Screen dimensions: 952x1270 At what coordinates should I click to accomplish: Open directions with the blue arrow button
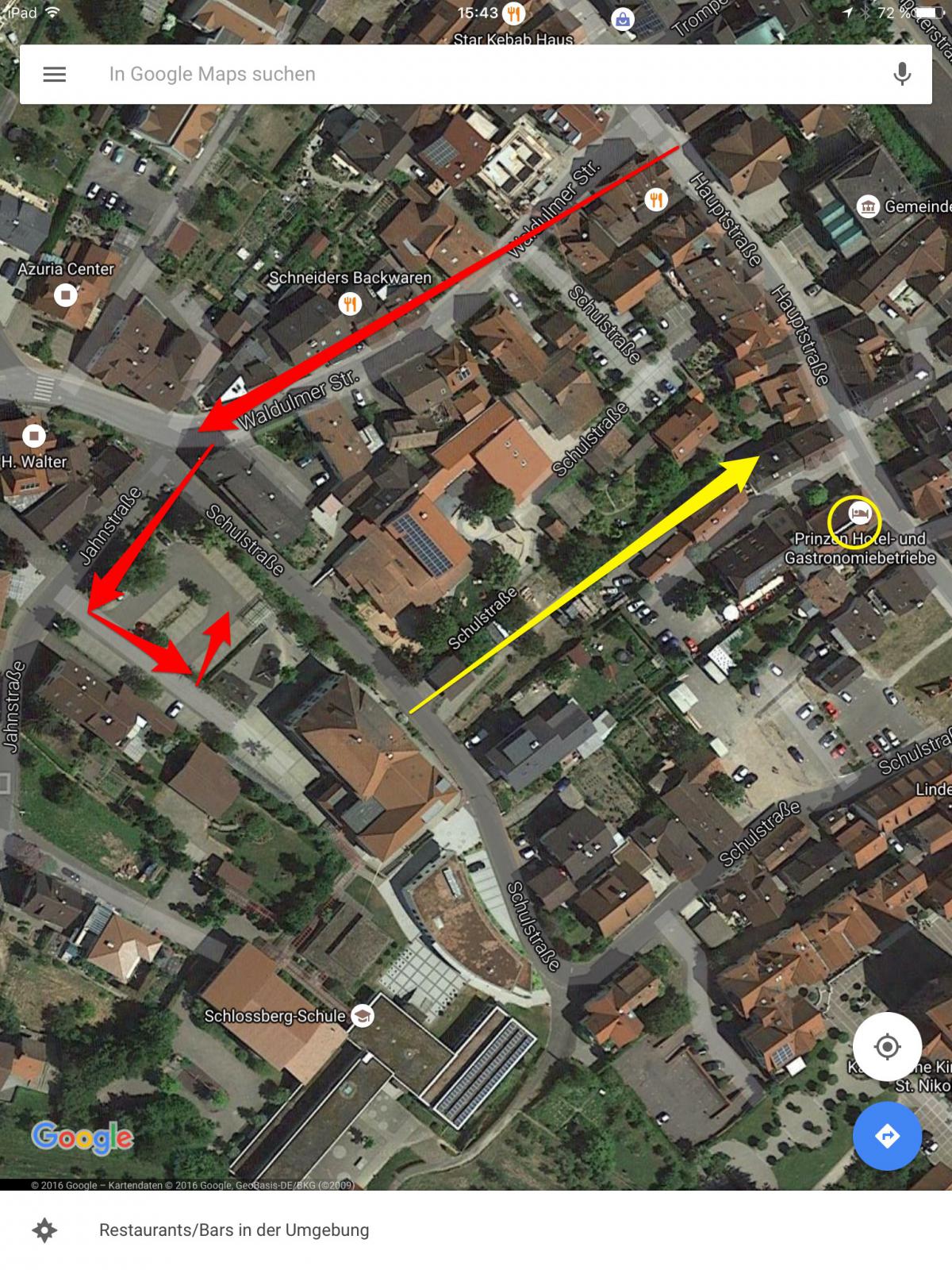[x=887, y=1136]
